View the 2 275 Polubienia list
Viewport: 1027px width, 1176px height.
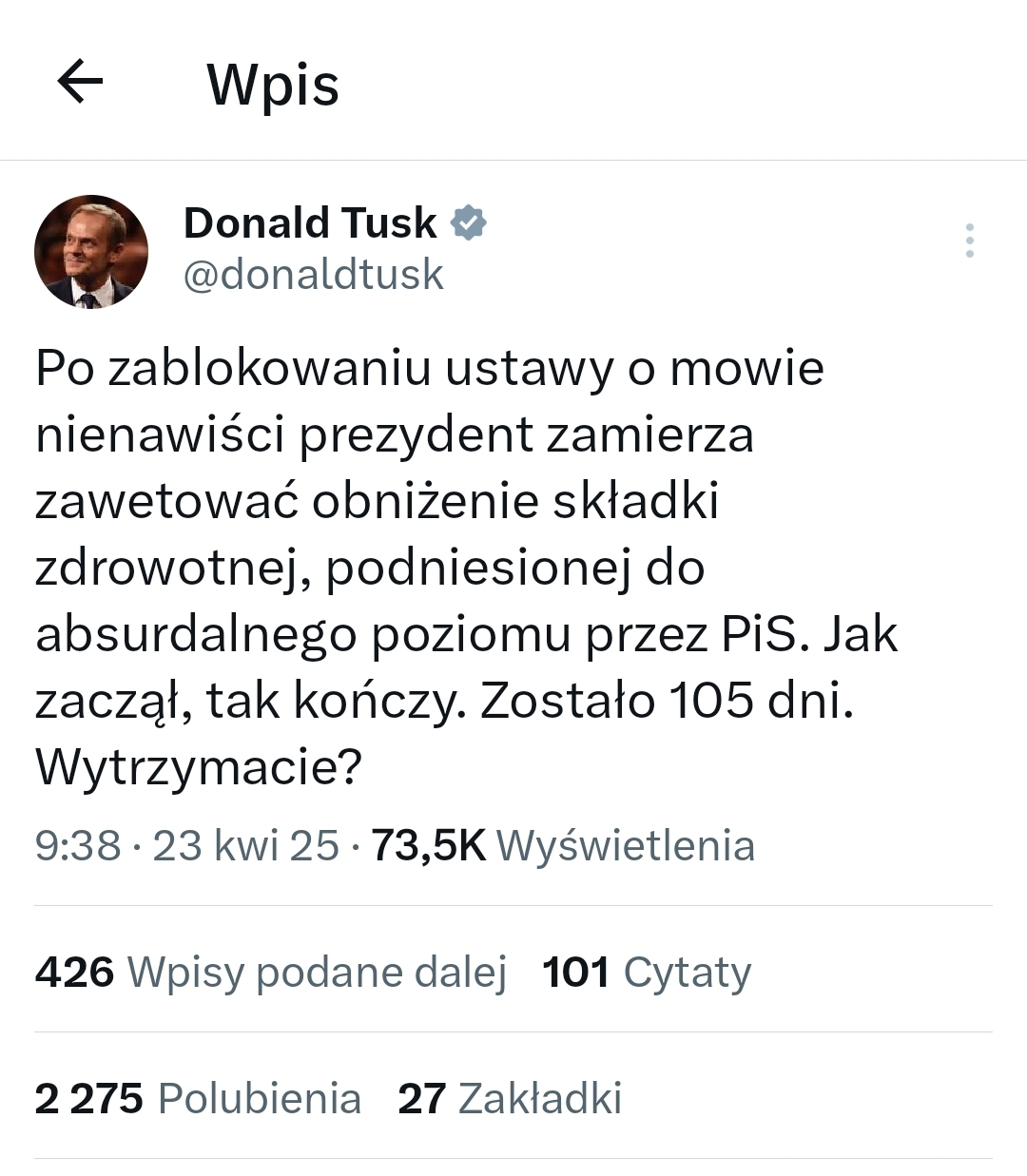(198, 1098)
